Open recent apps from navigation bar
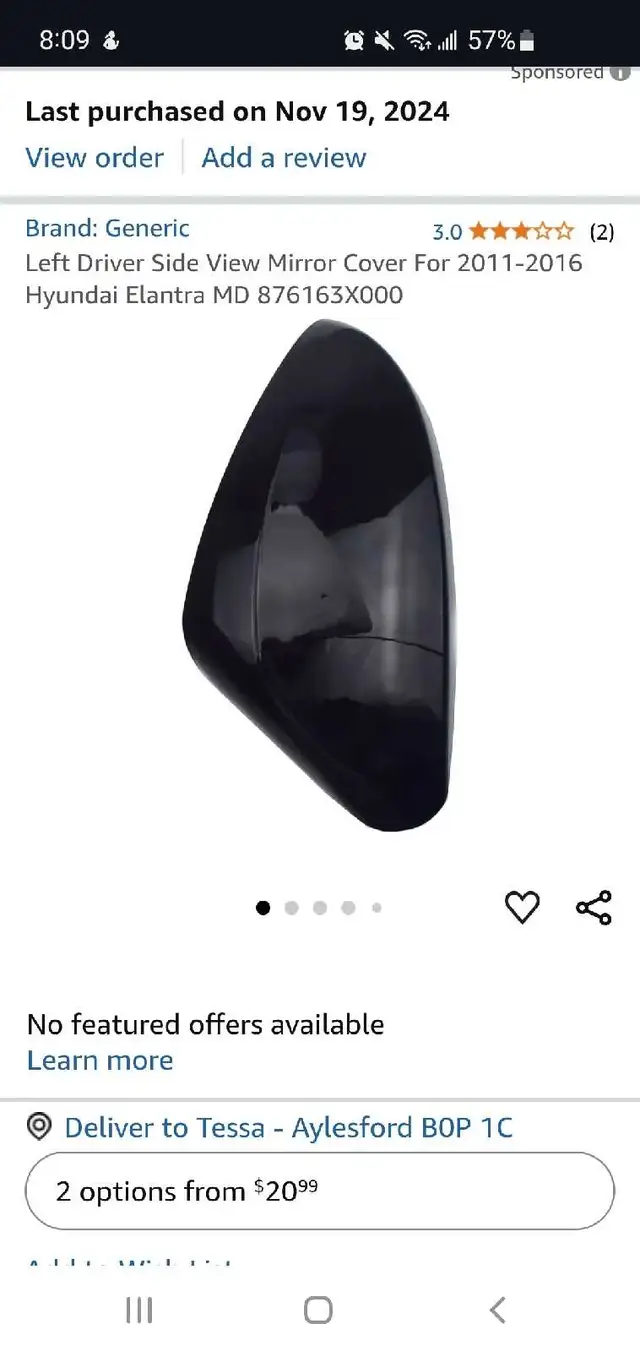The image size is (640, 1351). pos(139,1310)
